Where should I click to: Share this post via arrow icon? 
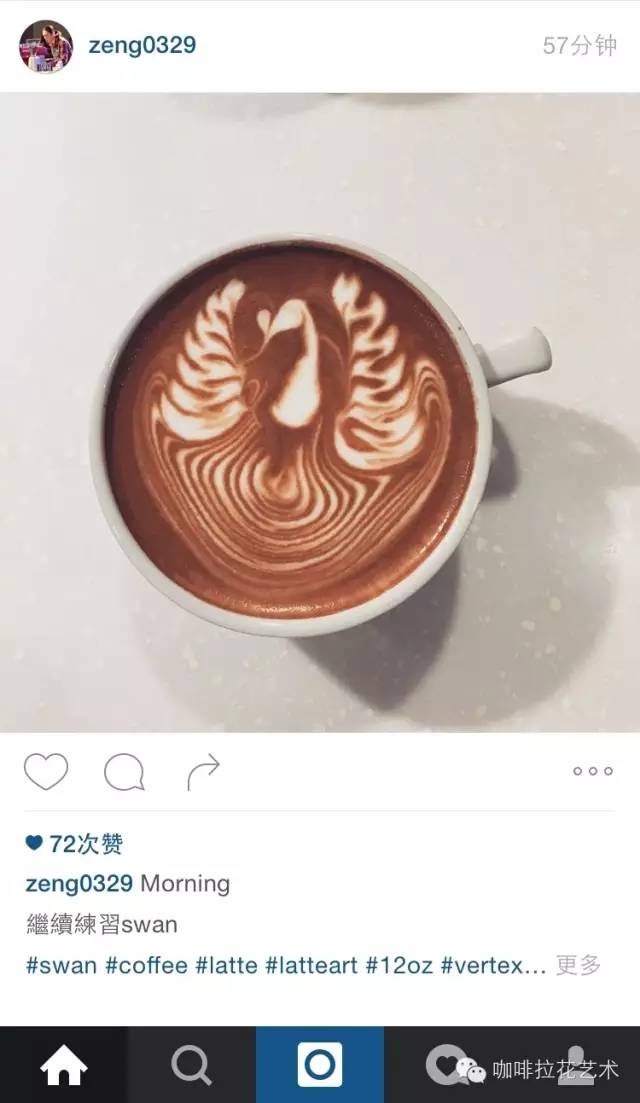coord(203,772)
